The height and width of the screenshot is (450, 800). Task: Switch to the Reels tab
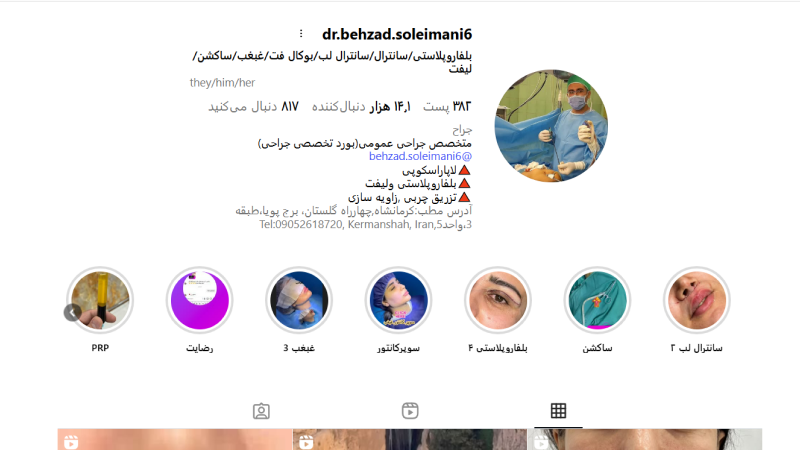(x=410, y=411)
